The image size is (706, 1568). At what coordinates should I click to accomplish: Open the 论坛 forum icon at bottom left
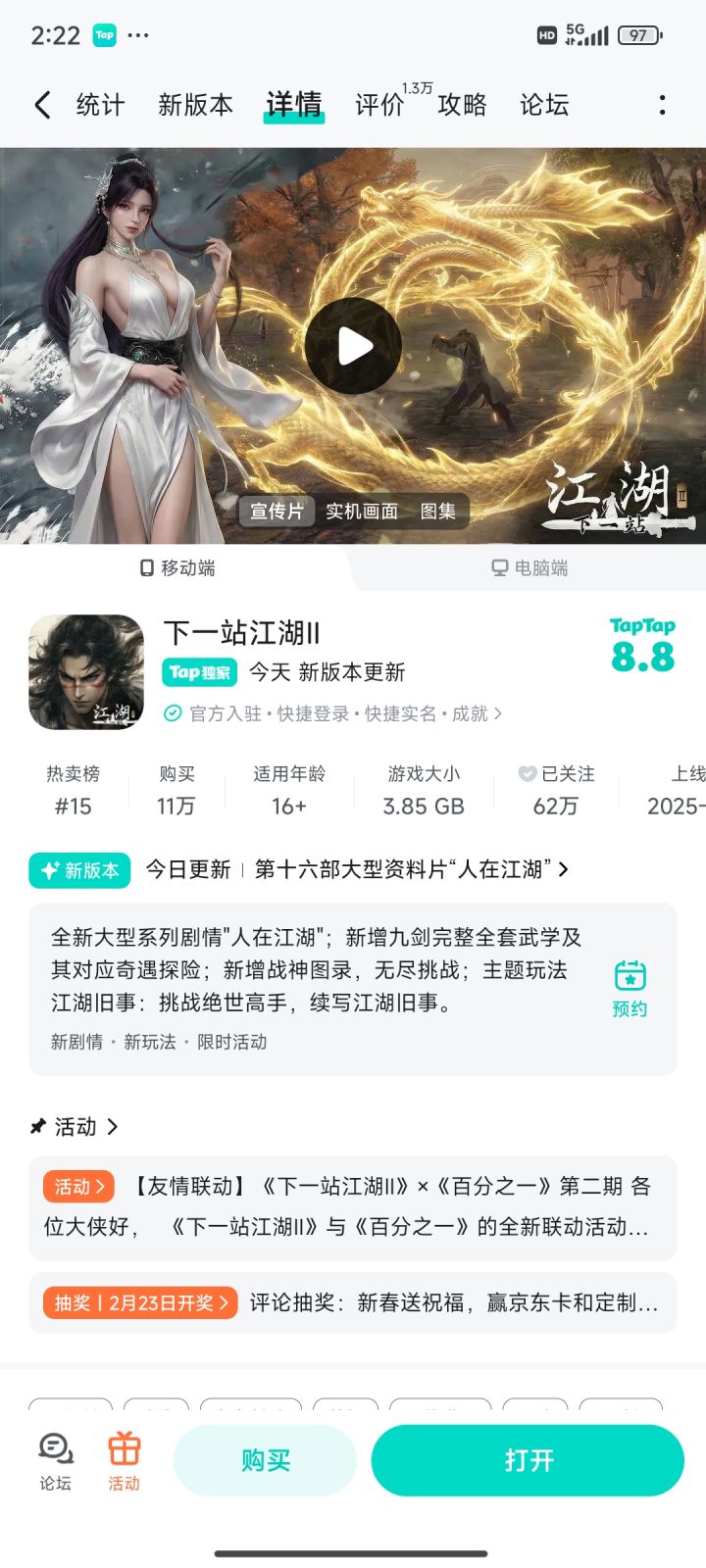pyautogui.click(x=53, y=1458)
